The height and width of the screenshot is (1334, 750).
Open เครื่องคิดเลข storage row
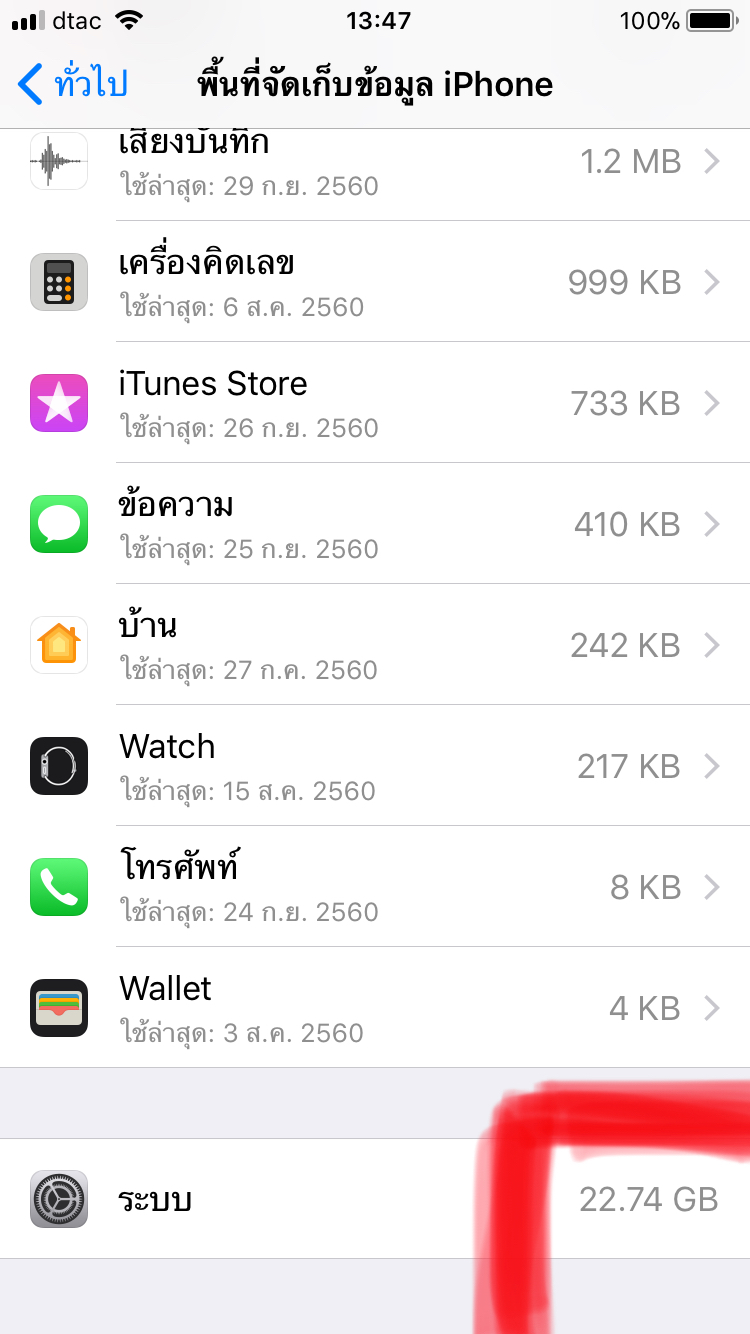tap(375, 283)
